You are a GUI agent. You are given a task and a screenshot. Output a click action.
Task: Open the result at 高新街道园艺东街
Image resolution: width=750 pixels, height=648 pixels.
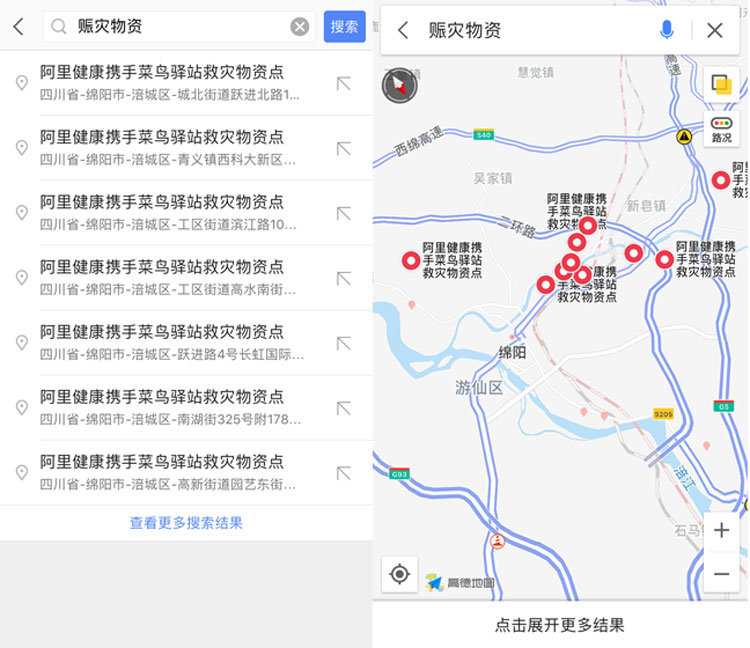coord(170,473)
